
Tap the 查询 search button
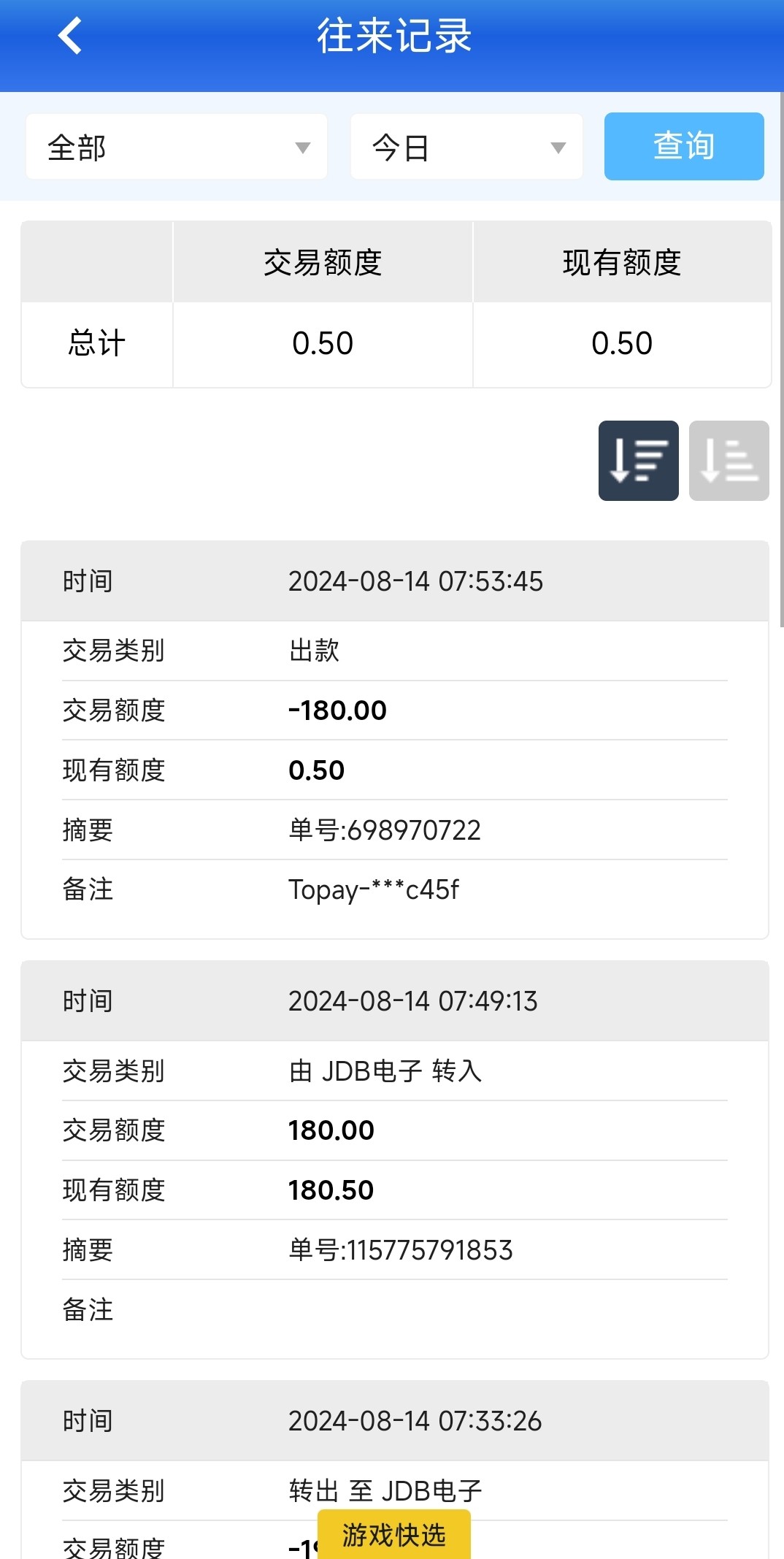coord(683,146)
